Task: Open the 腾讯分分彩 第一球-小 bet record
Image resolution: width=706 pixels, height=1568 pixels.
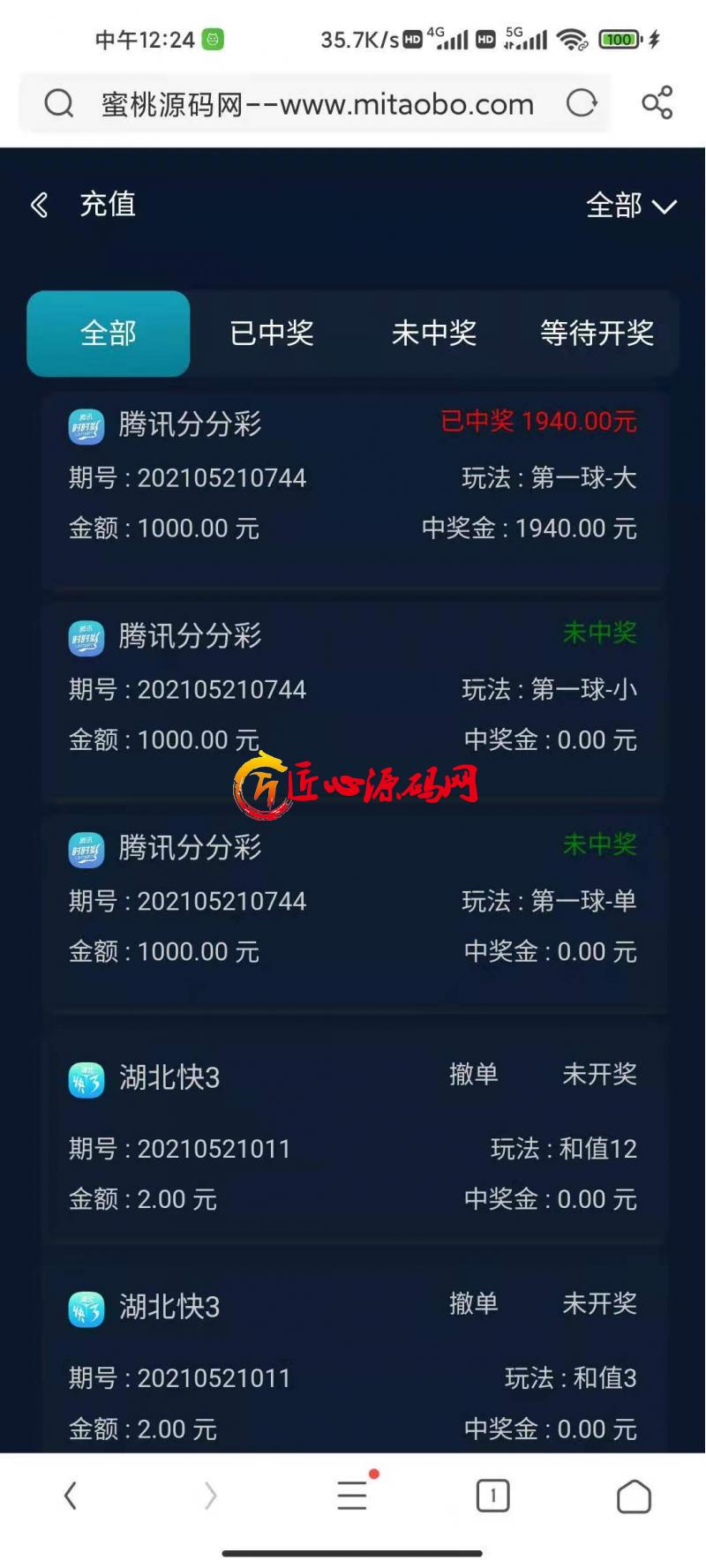Action: click(353, 701)
